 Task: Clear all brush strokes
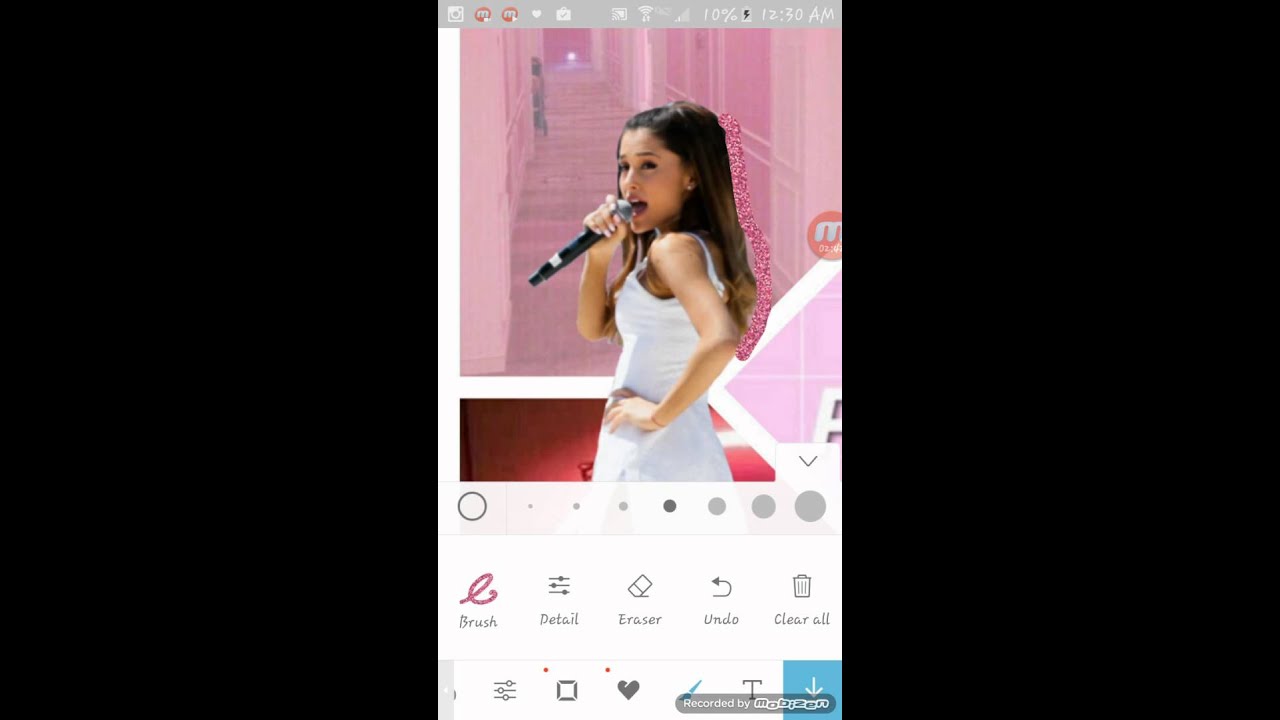(802, 600)
